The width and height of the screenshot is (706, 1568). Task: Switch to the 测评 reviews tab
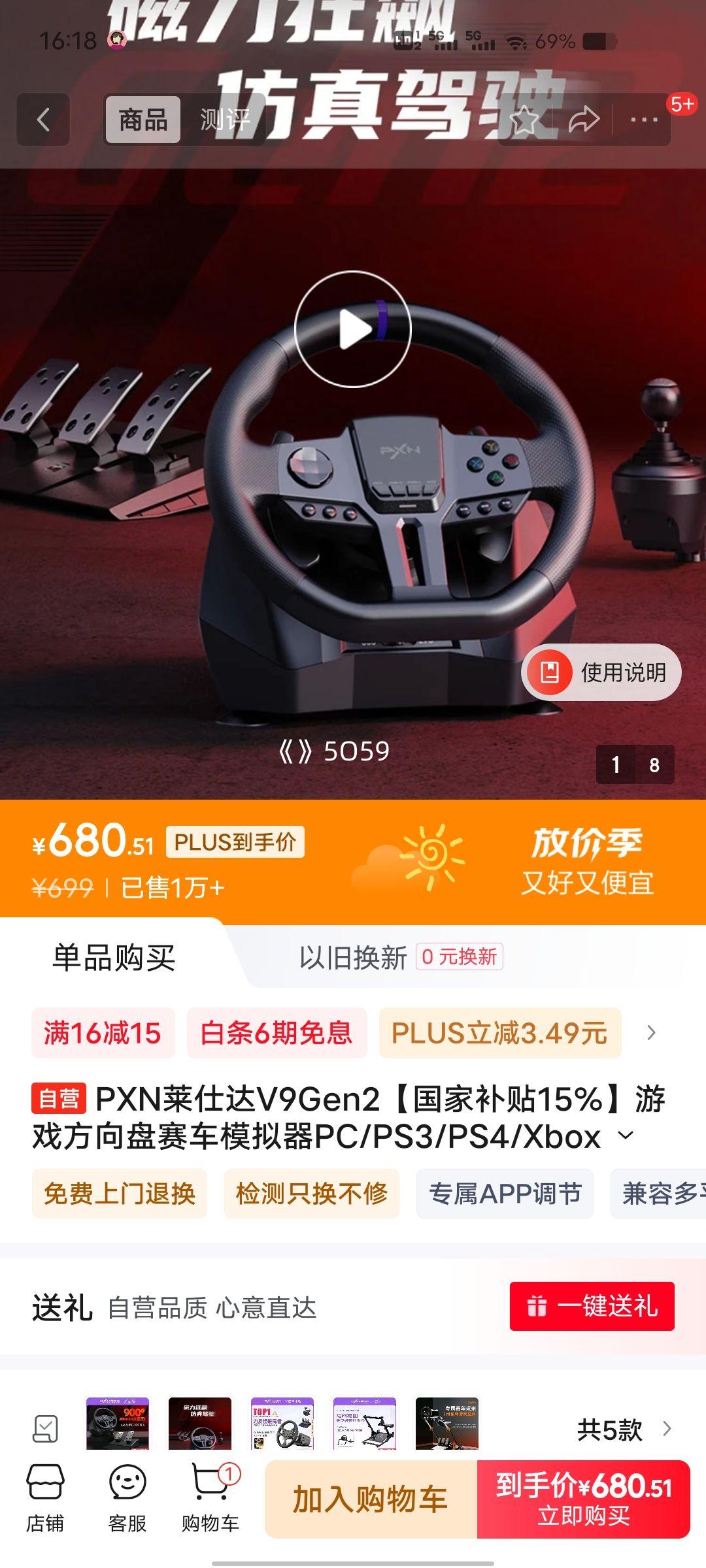click(222, 120)
